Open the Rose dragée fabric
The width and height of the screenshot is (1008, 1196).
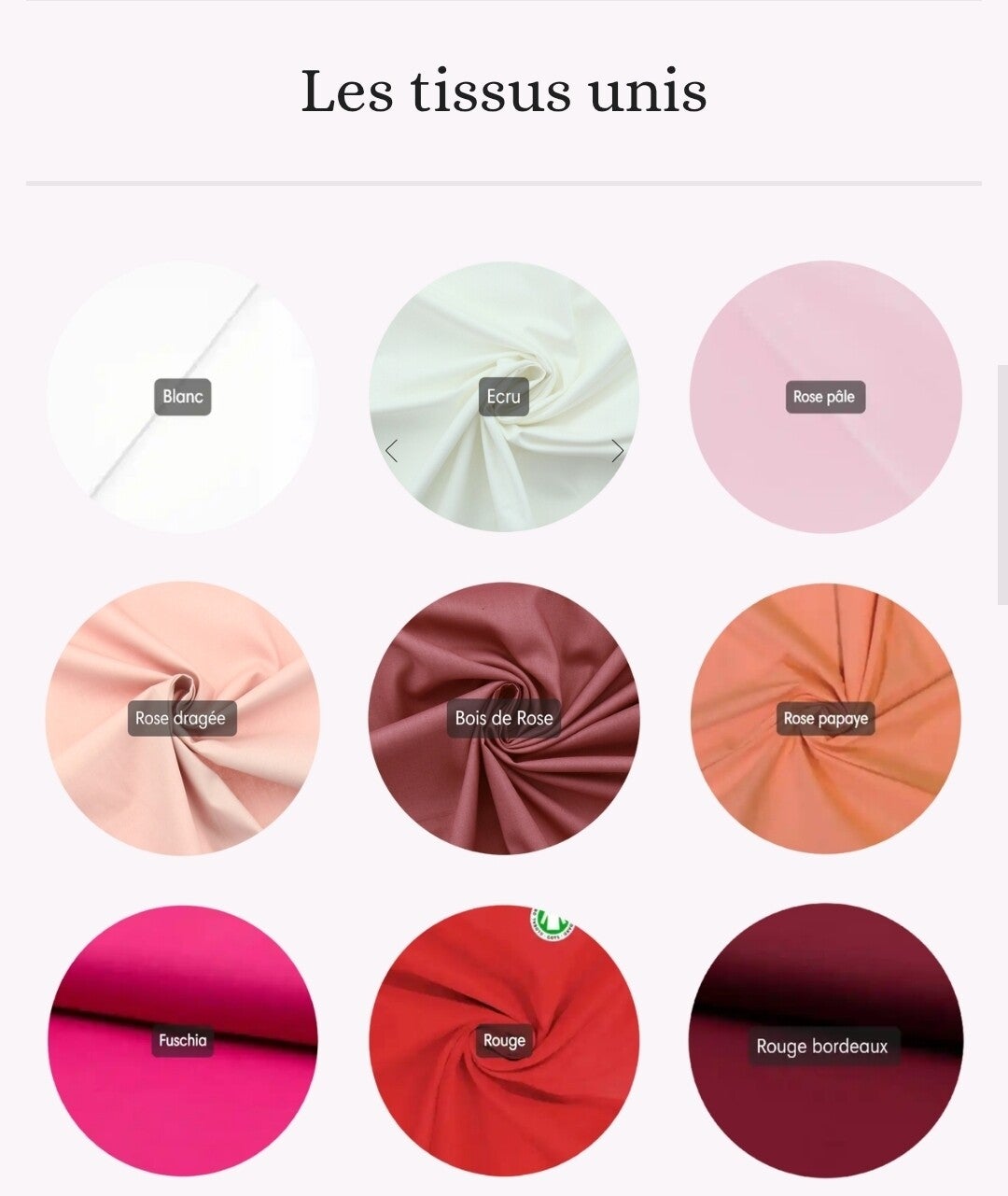point(182,718)
